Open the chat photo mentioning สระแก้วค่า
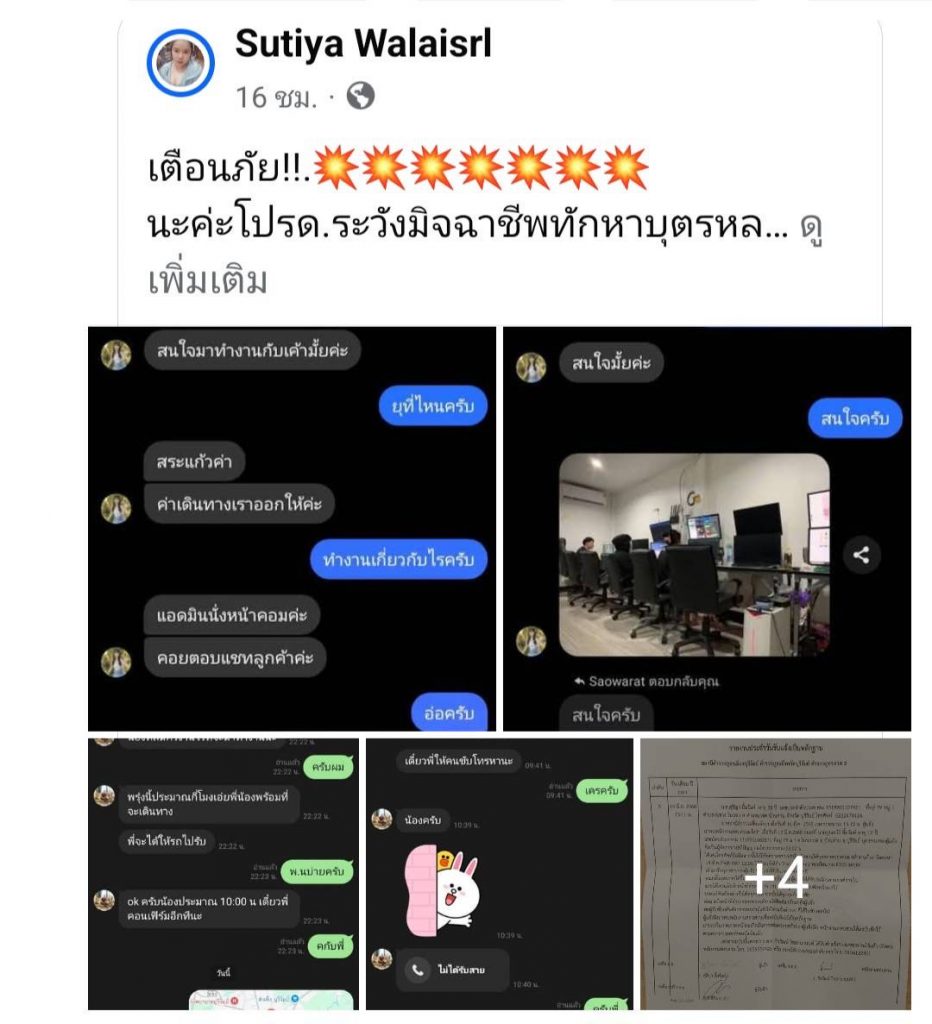This screenshot has width=932, height=1024. click(292, 528)
